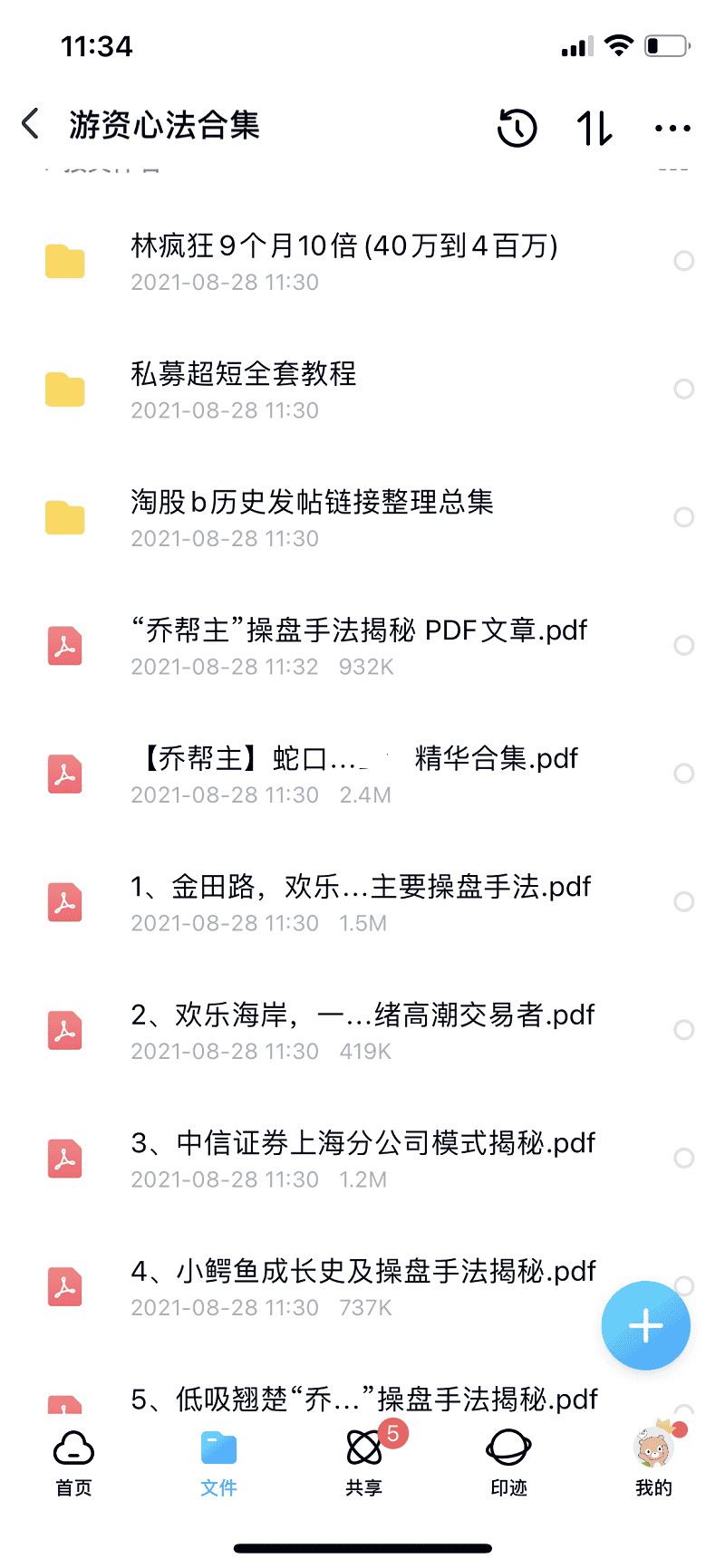Tap the blue plus add button
The width and height of the screenshot is (725, 1568).
645,1325
